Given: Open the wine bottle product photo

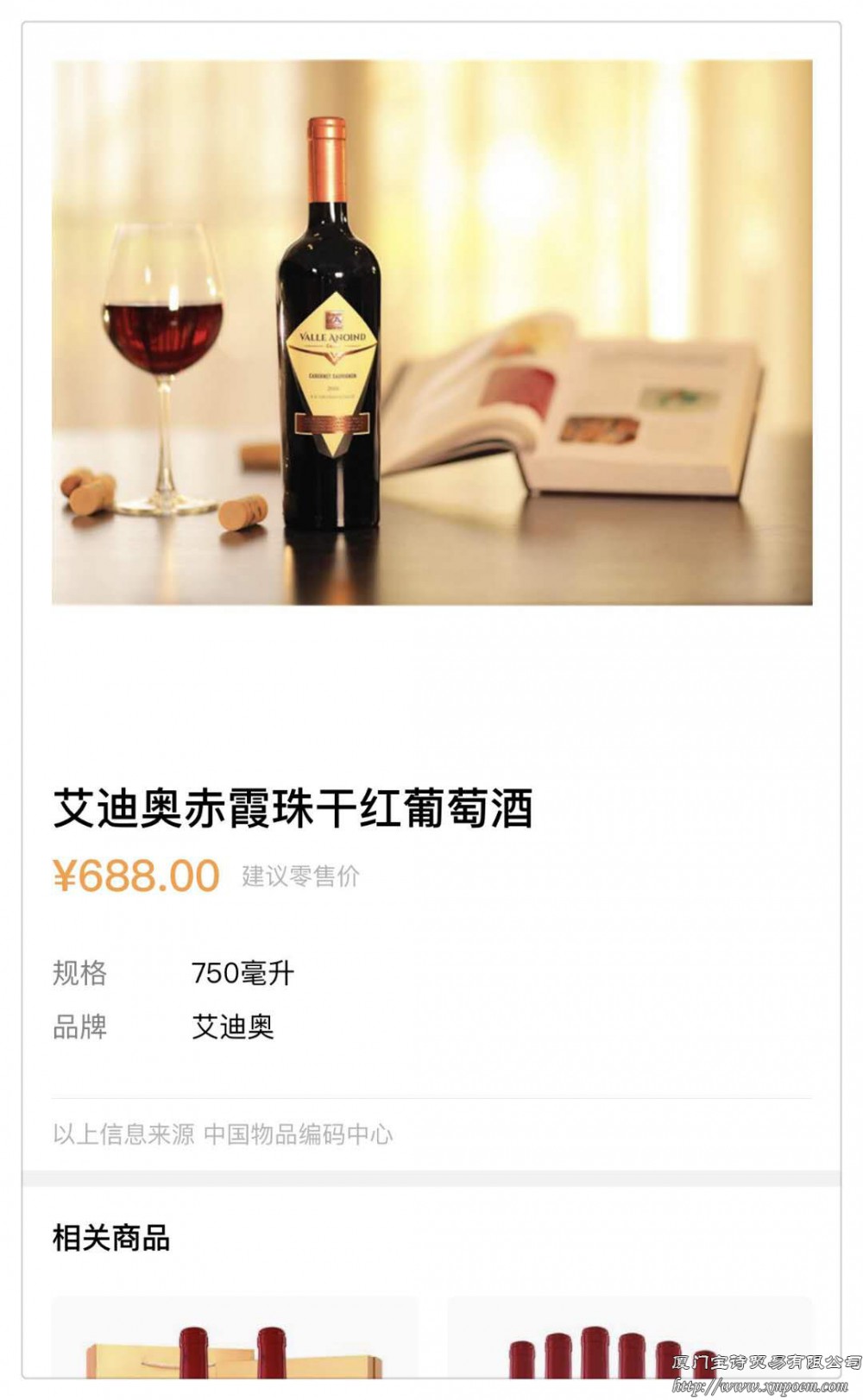Looking at the screenshot, I should (431, 332).
